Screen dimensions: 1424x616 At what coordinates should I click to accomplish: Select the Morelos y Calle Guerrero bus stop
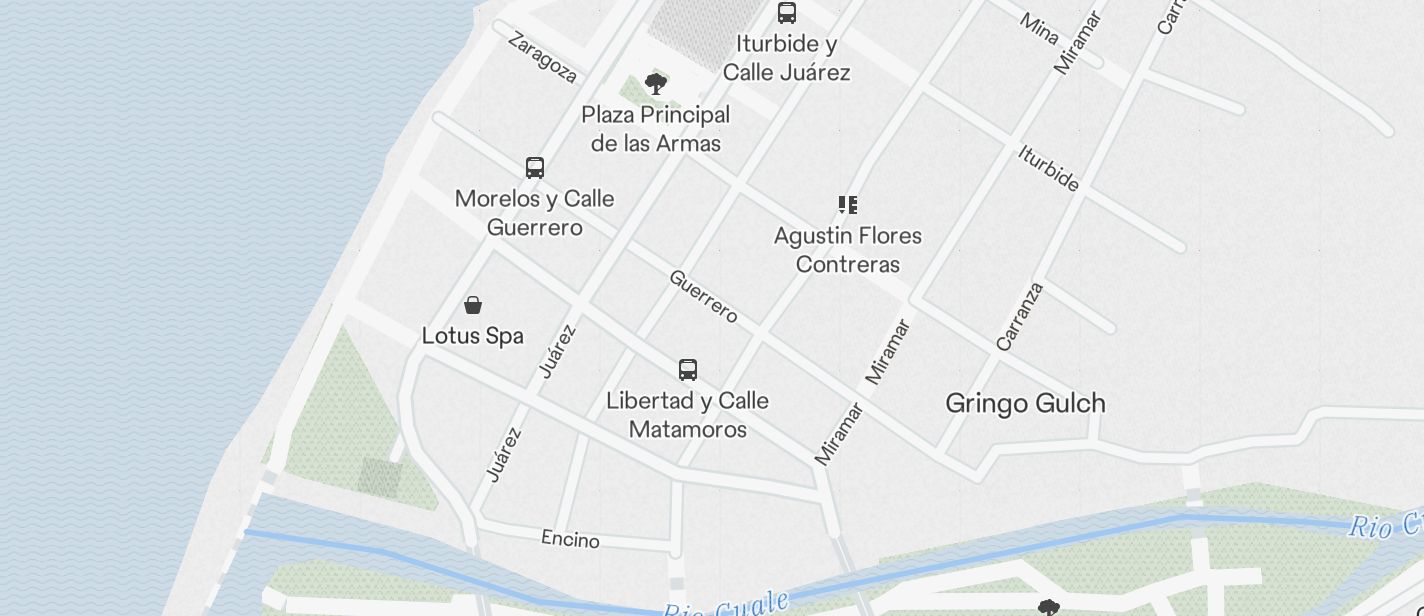[x=535, y=167]
